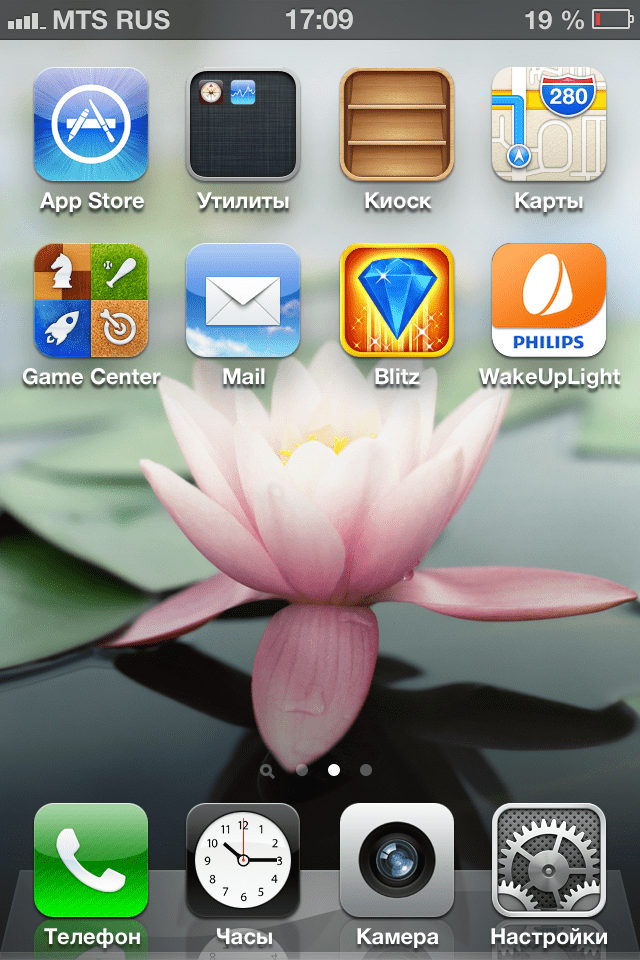Open the Утилиты folder

click(x=243, y=124)
